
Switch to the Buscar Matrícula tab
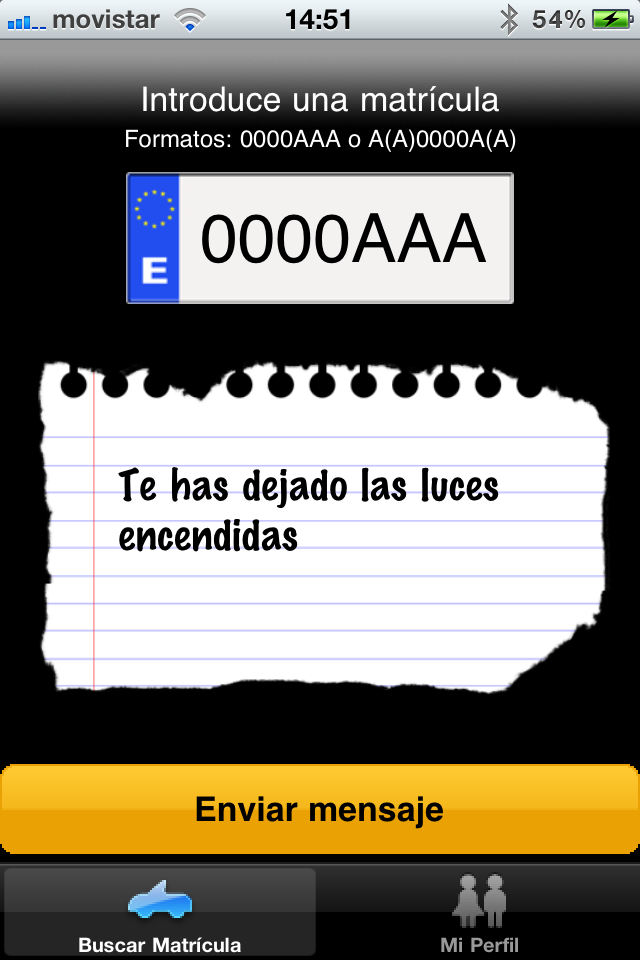(x=160, y=912)
